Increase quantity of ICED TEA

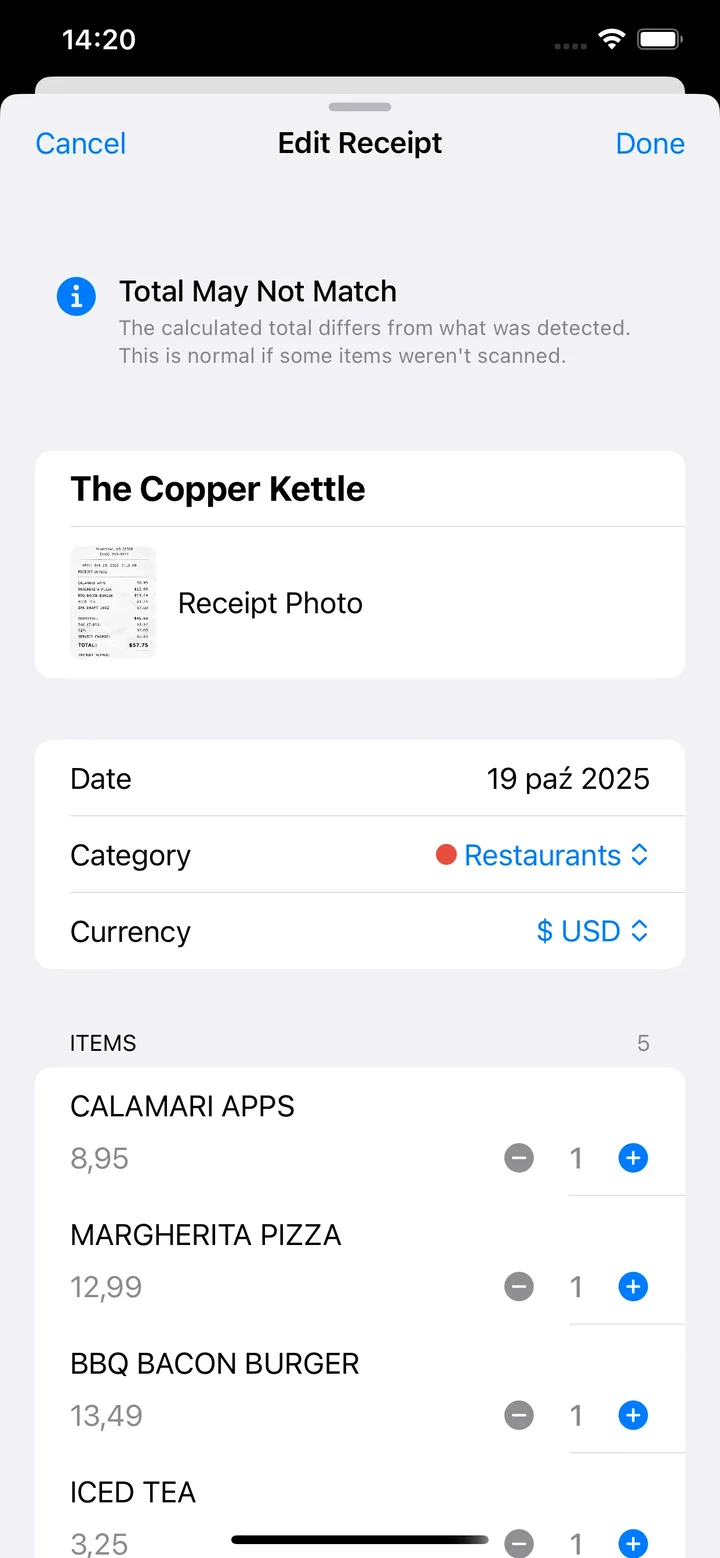click(x=633, y=1543)
